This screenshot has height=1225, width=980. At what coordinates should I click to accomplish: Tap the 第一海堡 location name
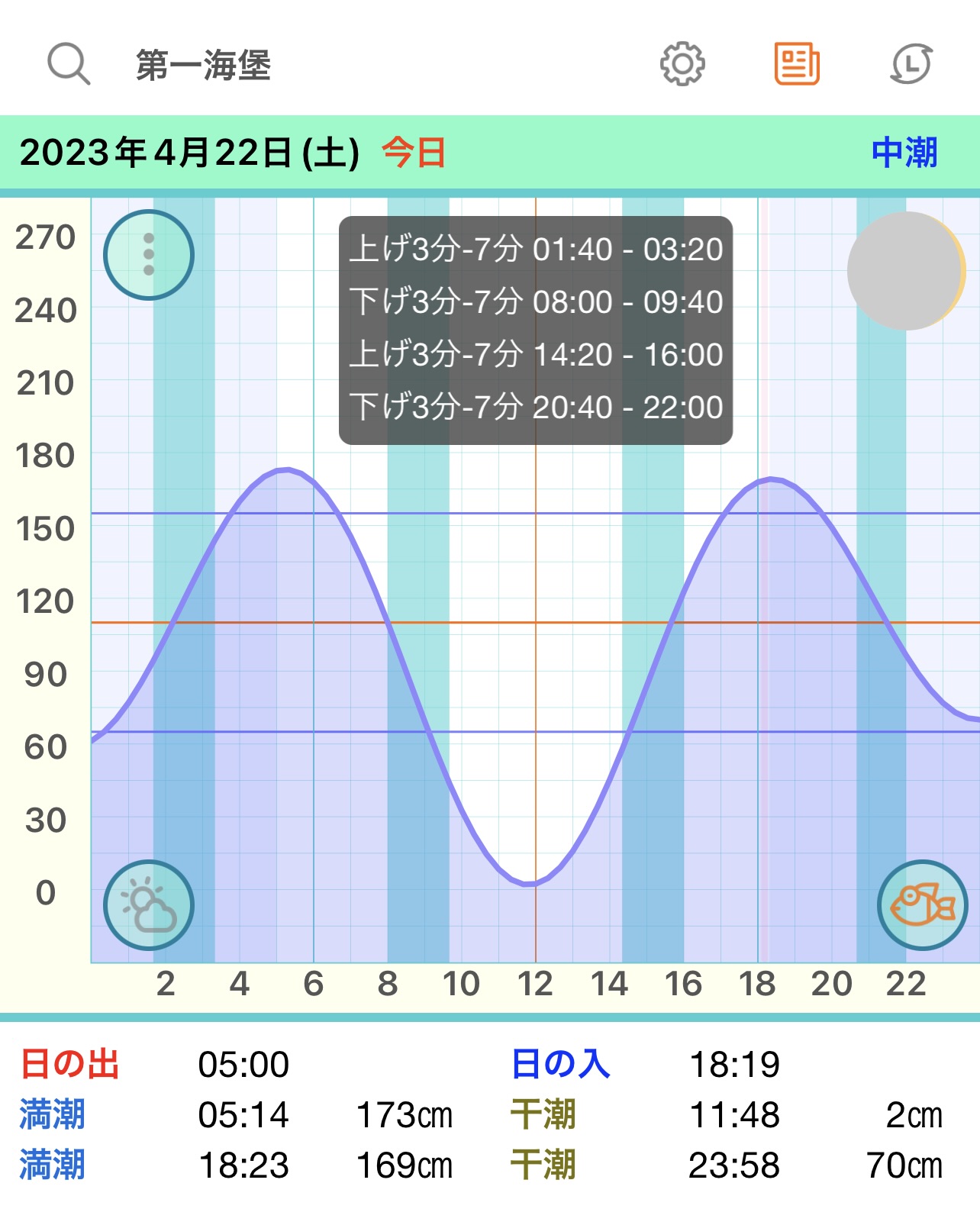point(203,66)
